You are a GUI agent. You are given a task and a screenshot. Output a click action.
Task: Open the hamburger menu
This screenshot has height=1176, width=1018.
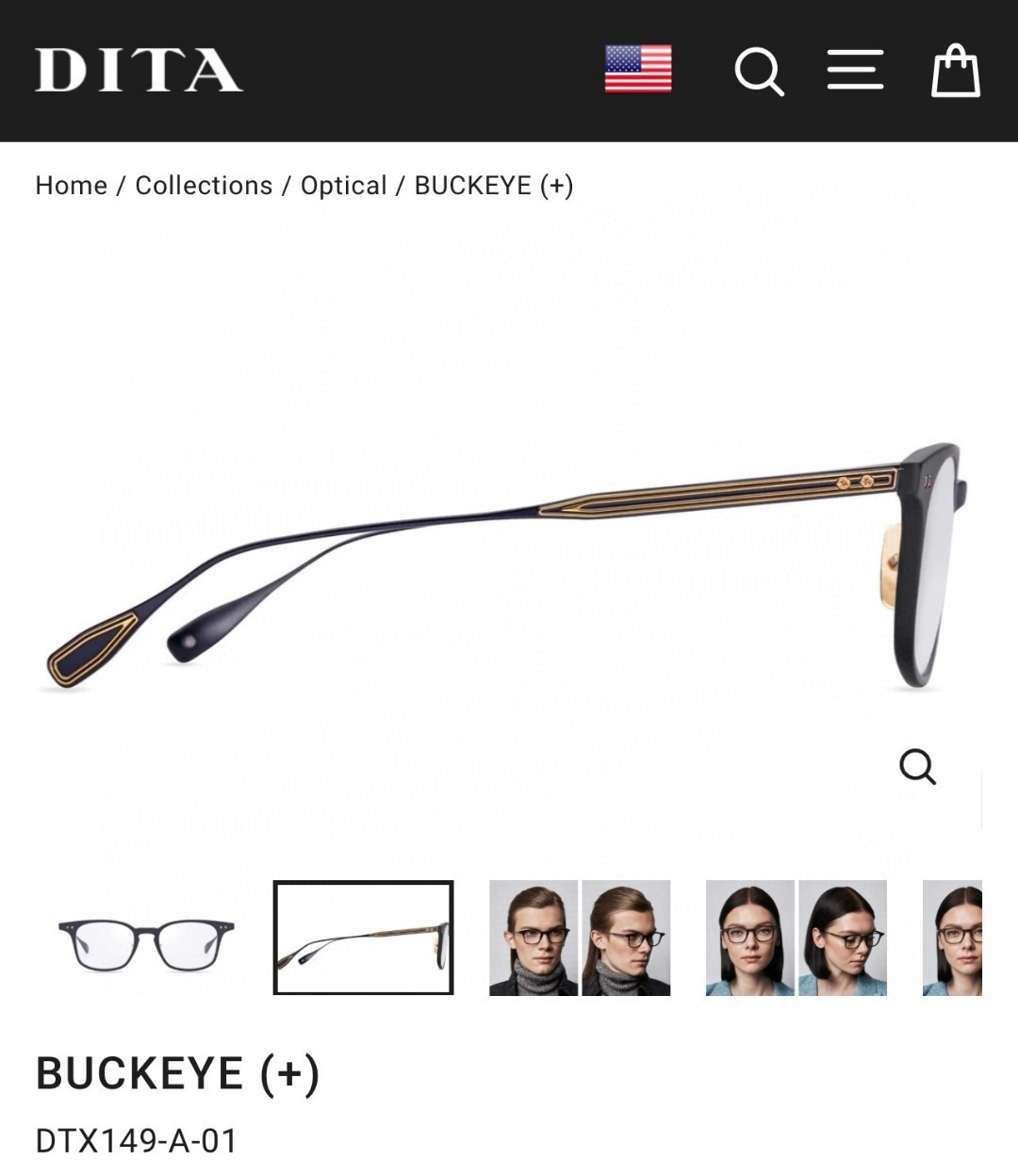tap(855, 71)
